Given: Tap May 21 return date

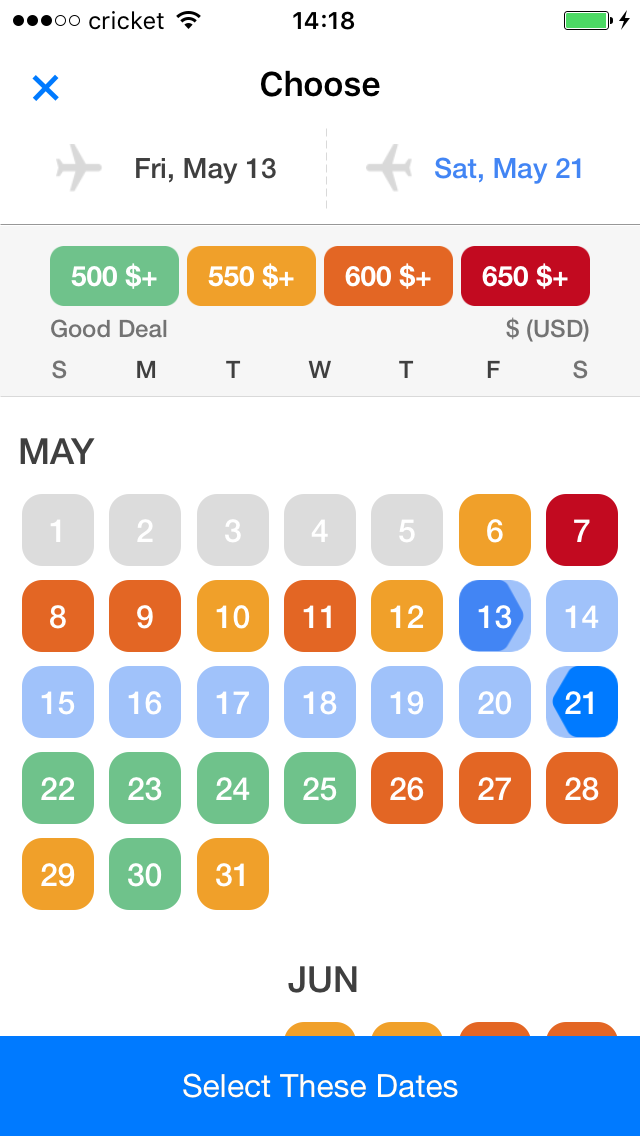Looking at the screenshot, I should coord(582,702).
